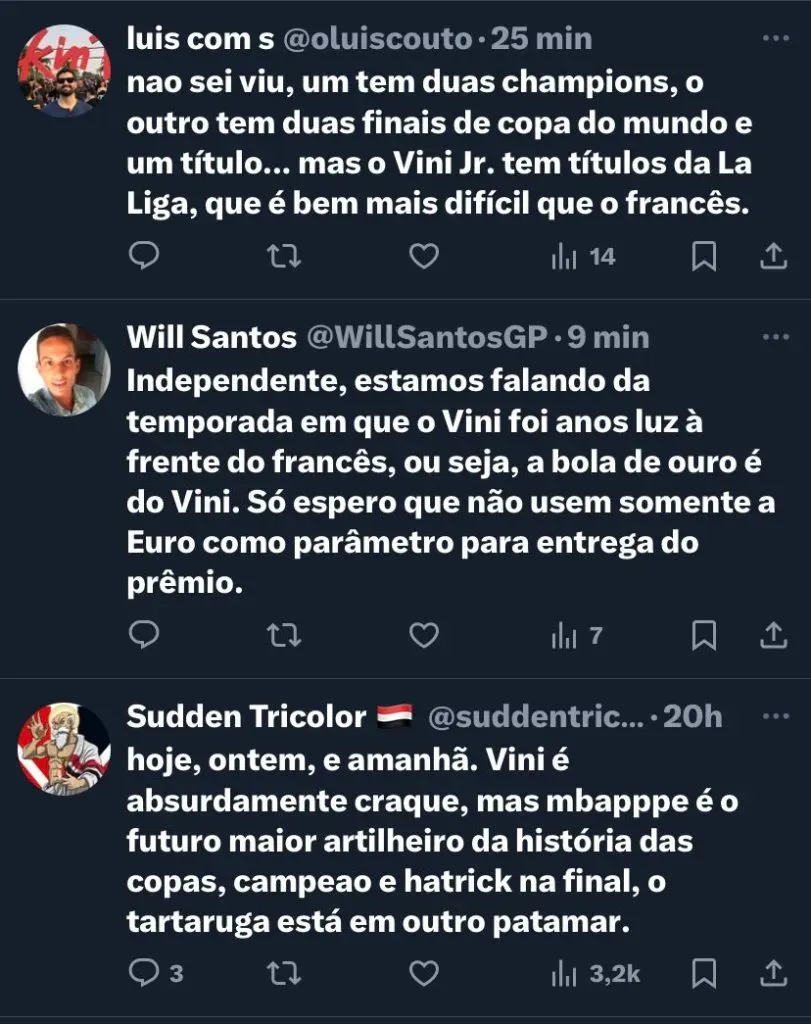Like the tweet by Will Santos
The height and width of the screenshot is (1024, 811).
coord(425,635)
